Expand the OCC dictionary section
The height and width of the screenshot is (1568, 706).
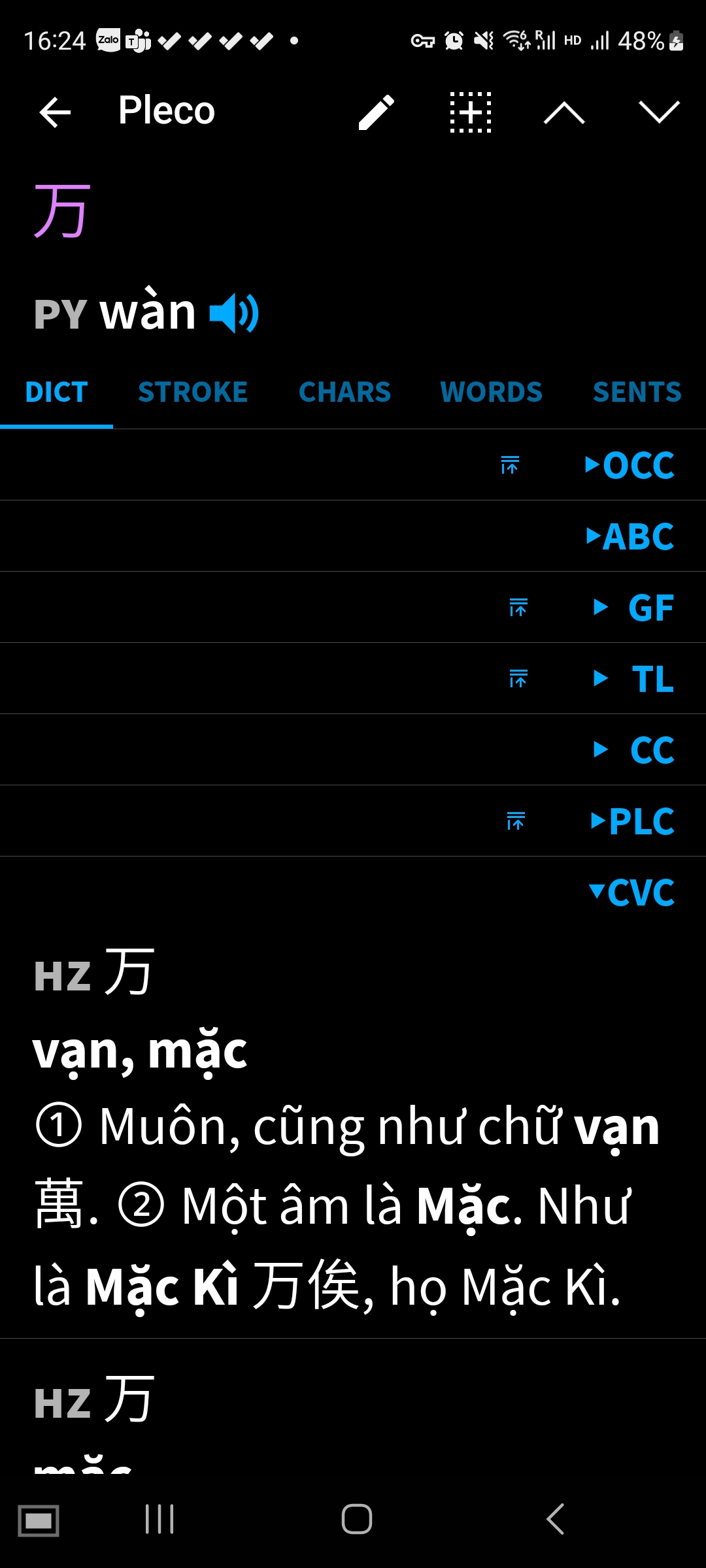(630, 465)
